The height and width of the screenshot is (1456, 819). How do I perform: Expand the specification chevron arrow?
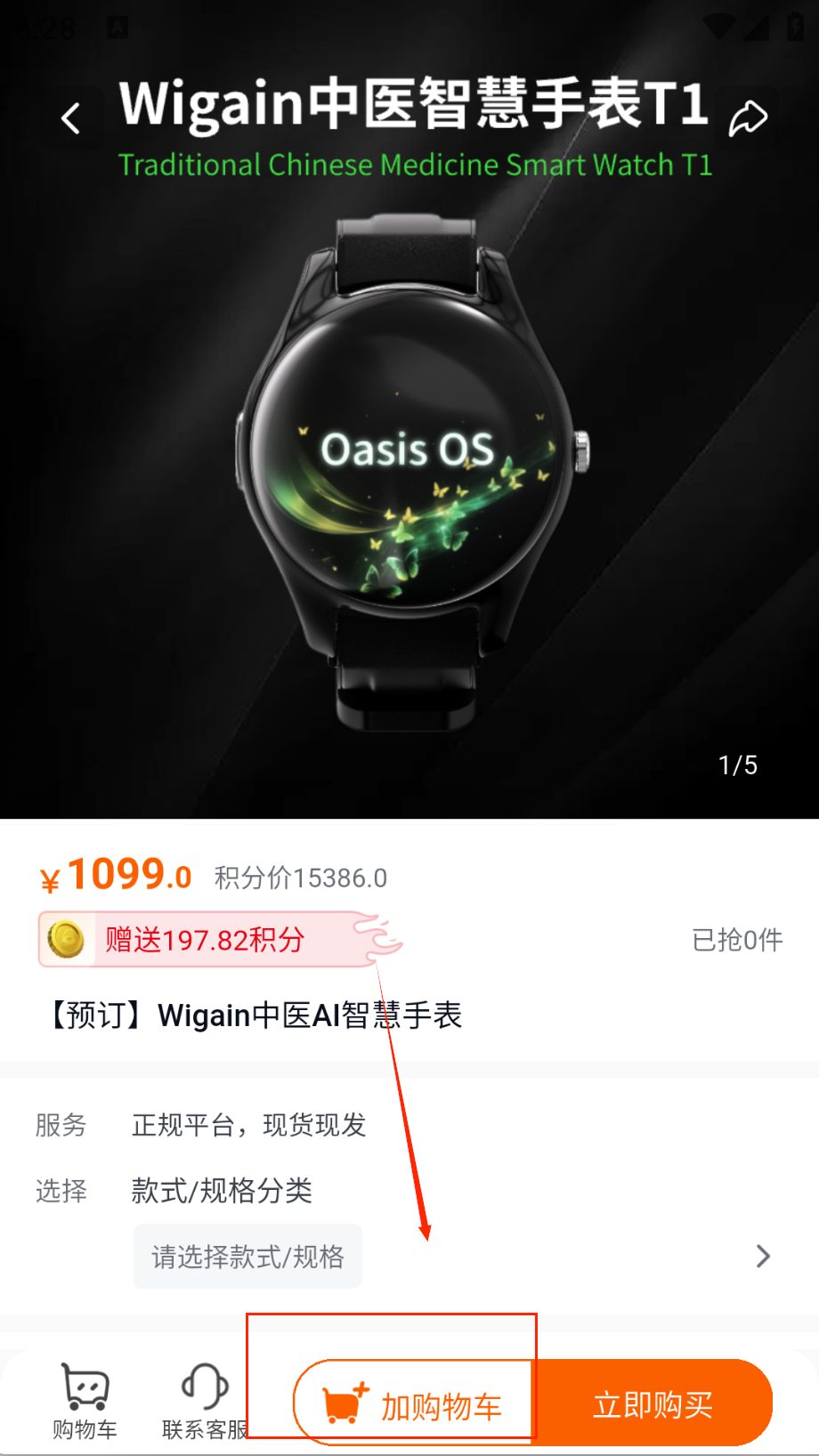click(763, 1257)
